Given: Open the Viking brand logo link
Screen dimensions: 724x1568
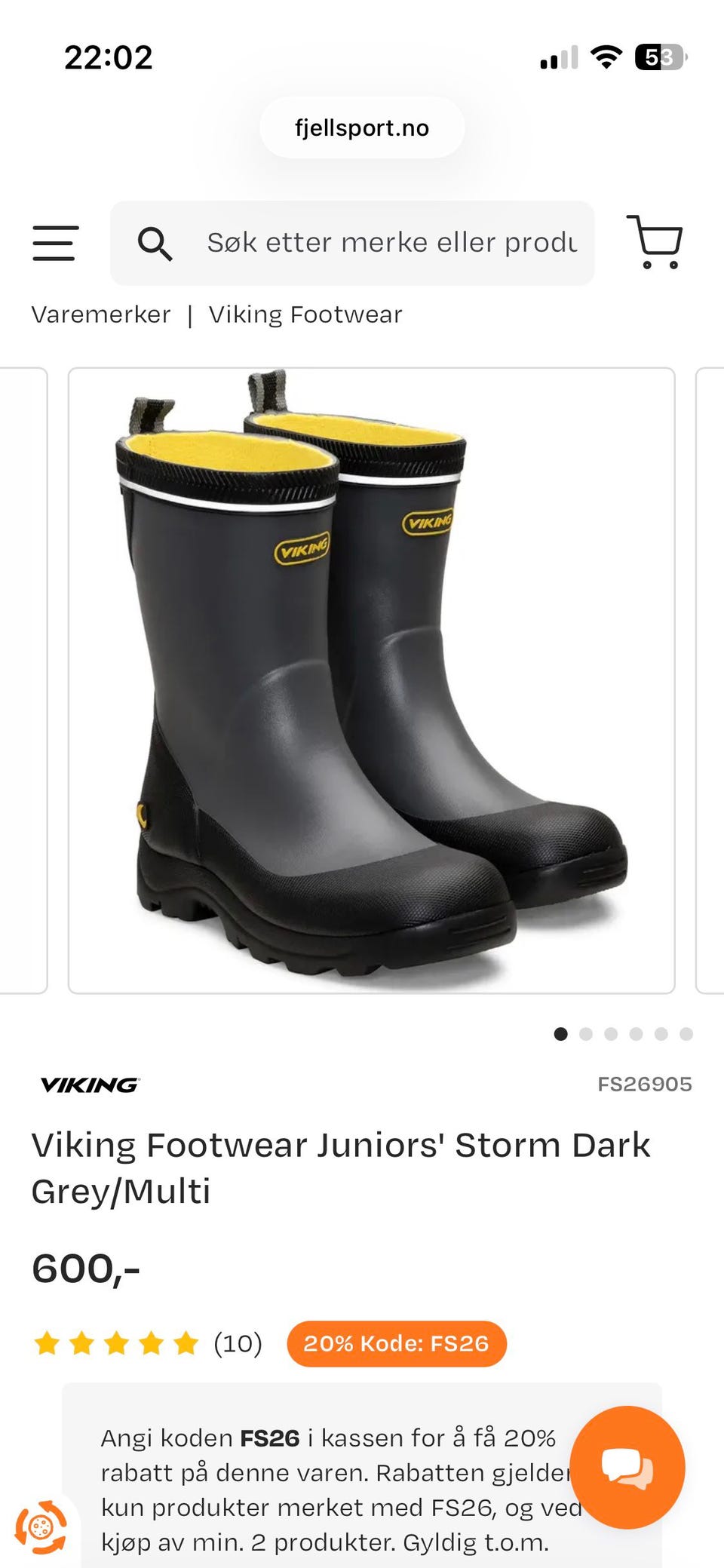Looking at the screenshot, I should 90,1085.
